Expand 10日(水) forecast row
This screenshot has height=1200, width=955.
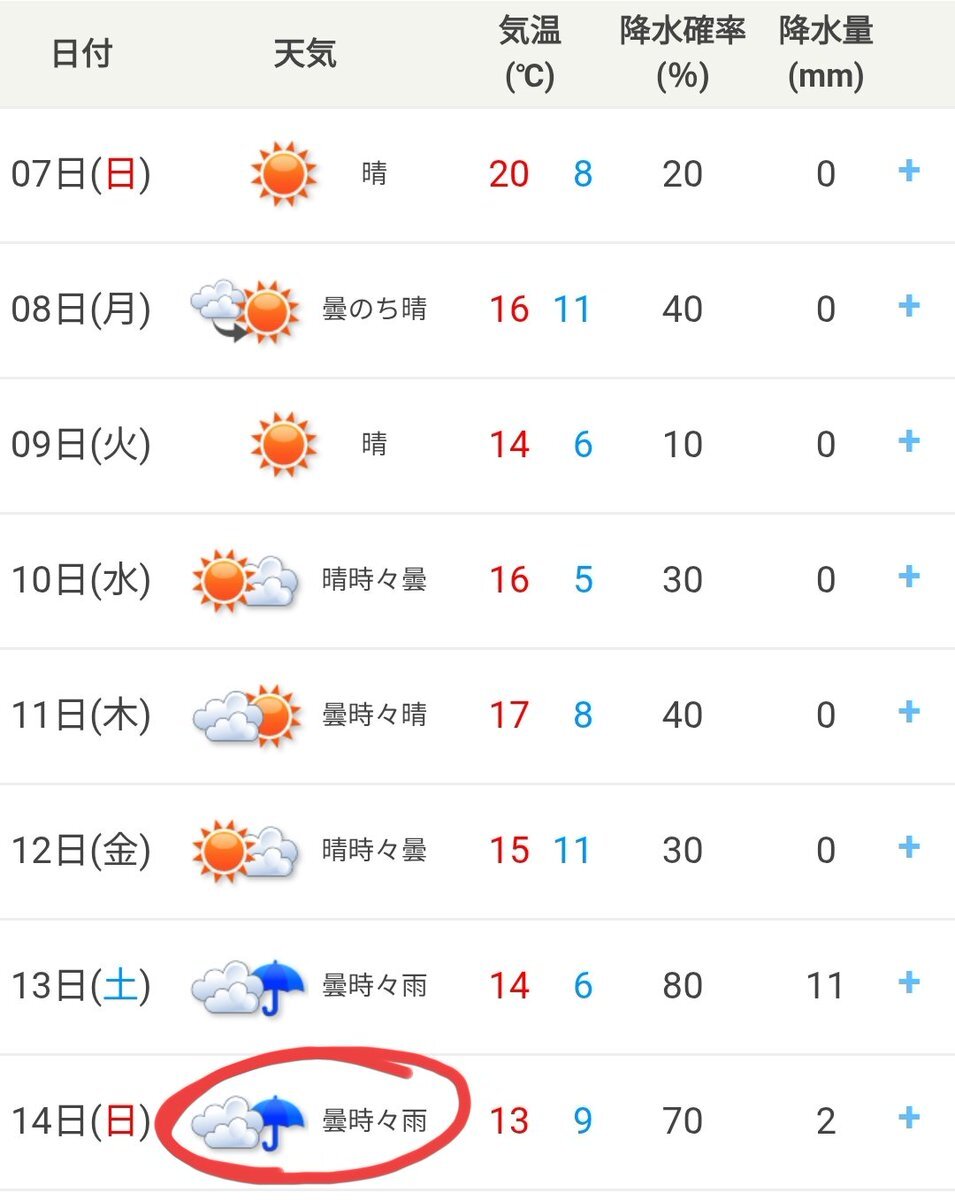click(908, 577)
